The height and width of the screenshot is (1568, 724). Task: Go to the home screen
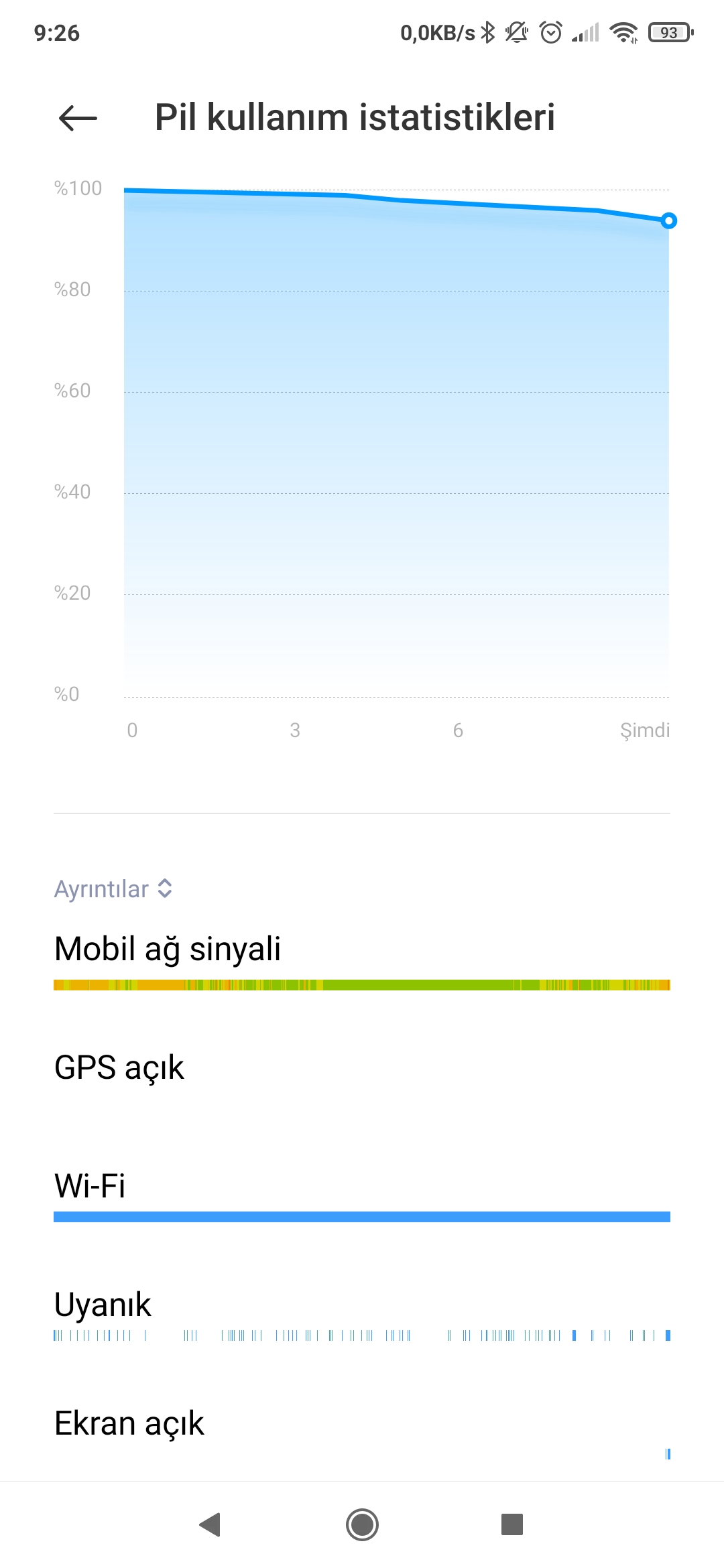point(362,1524)
